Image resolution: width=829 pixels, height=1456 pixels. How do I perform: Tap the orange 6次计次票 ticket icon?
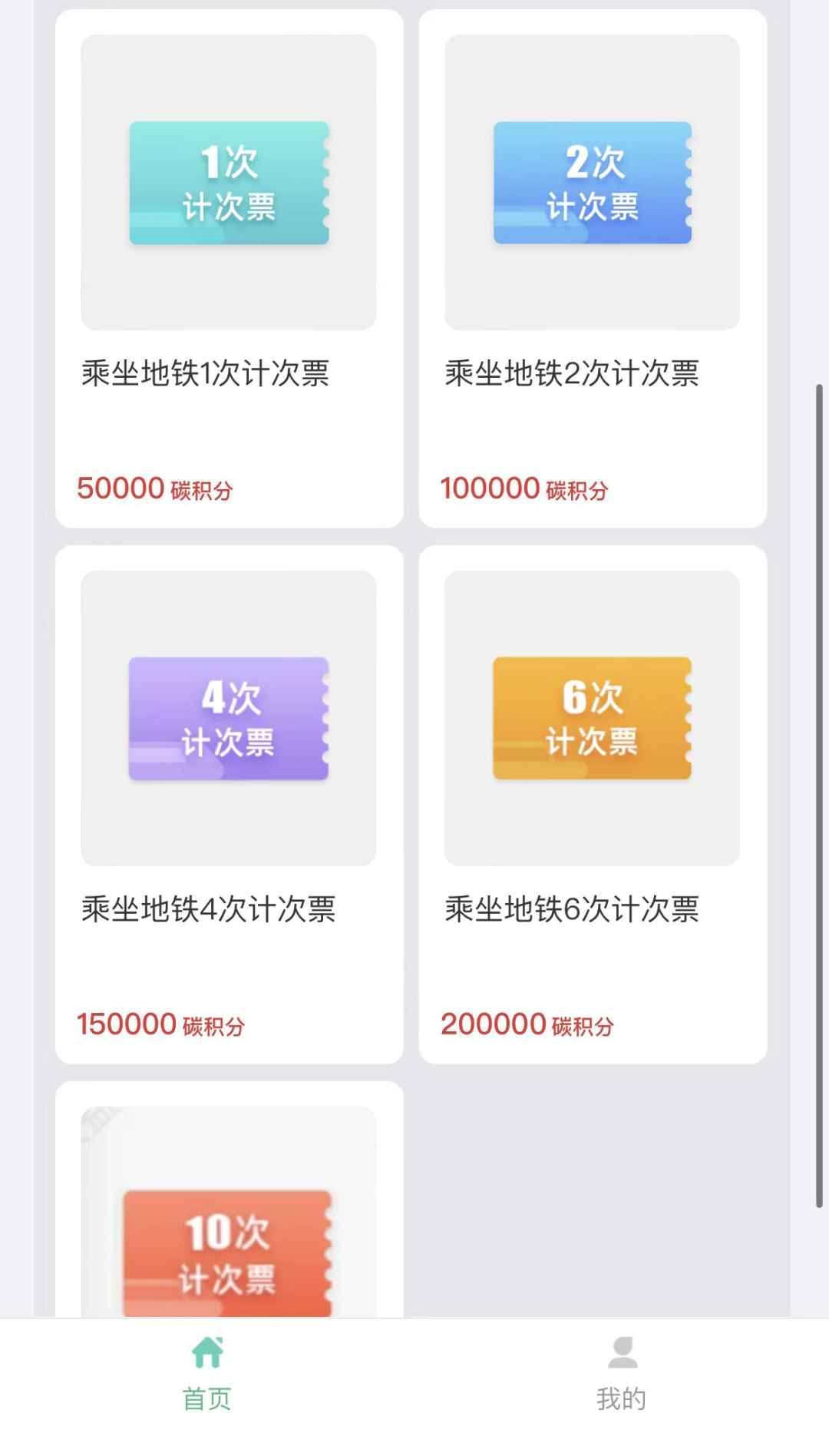pyautogui.click(x=591, y=718)
